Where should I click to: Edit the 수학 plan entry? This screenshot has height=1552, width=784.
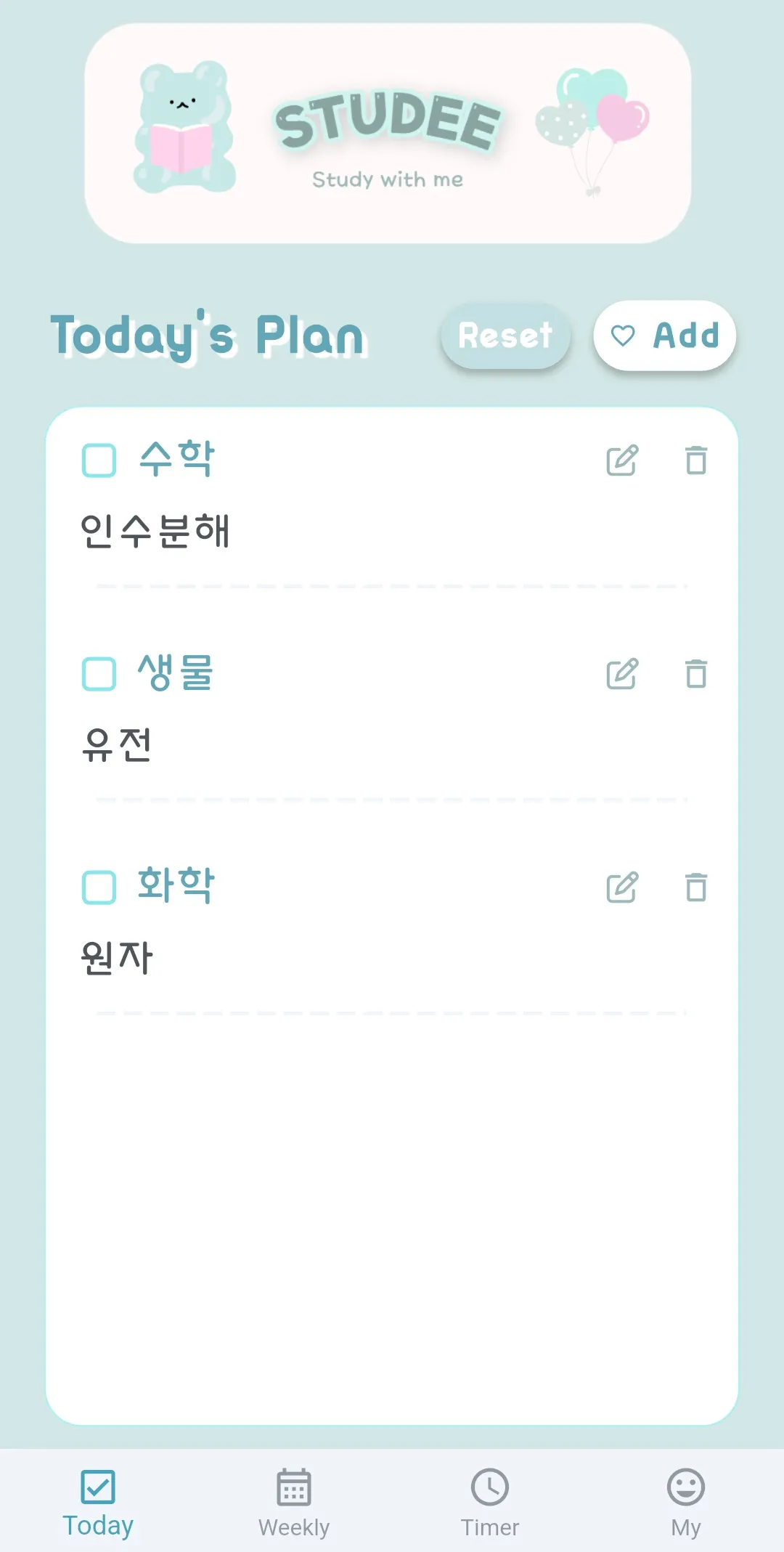coord(622,460)
